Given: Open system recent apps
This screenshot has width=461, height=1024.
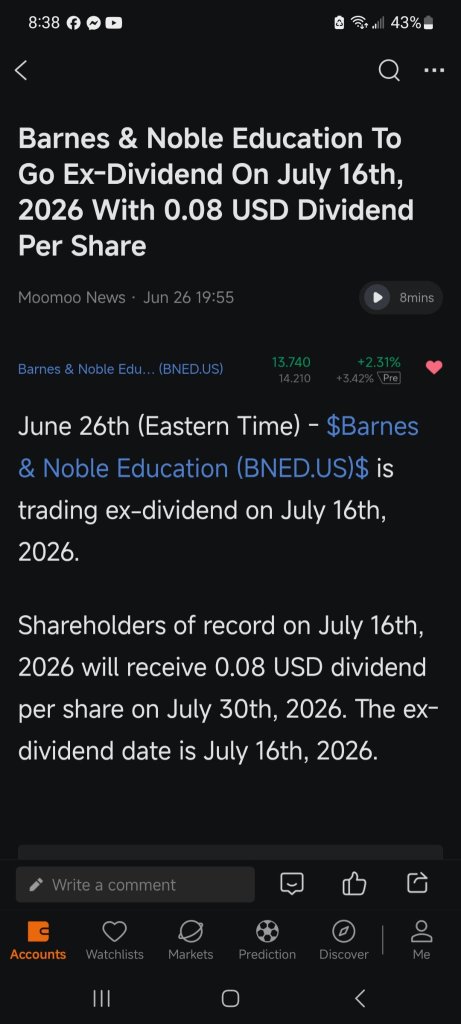Looking at the screenshot, I should tap(101, 998).
